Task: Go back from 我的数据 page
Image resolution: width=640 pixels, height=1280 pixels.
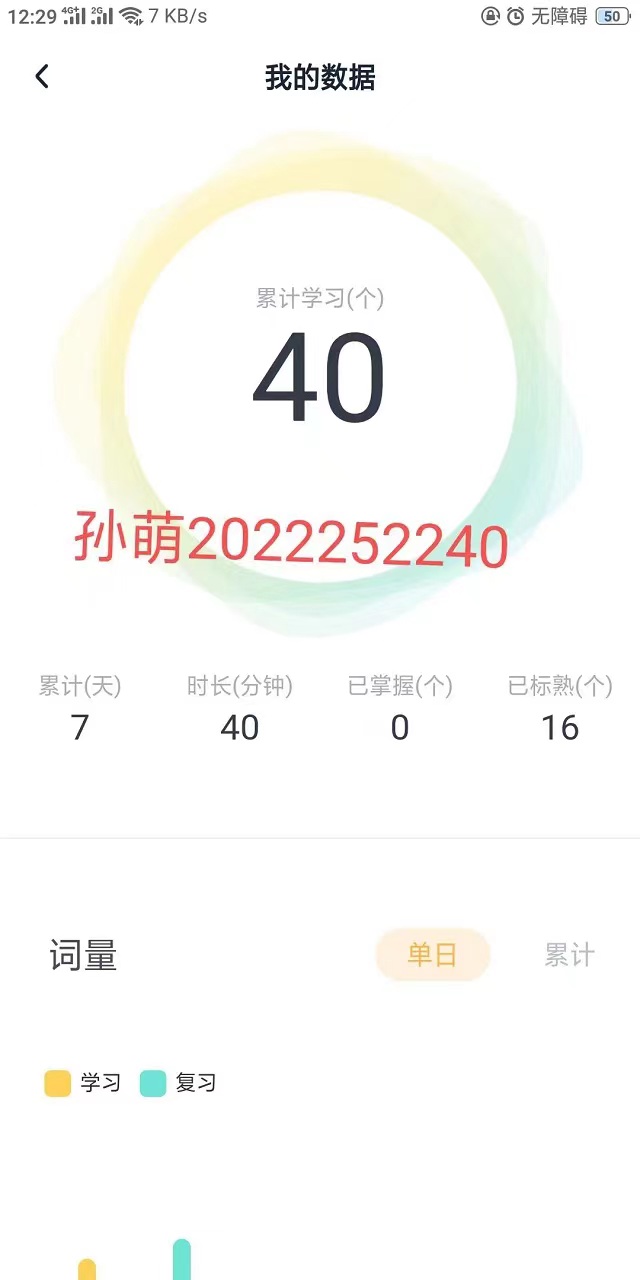Action: pyautogui.click(x=42, y=76)
